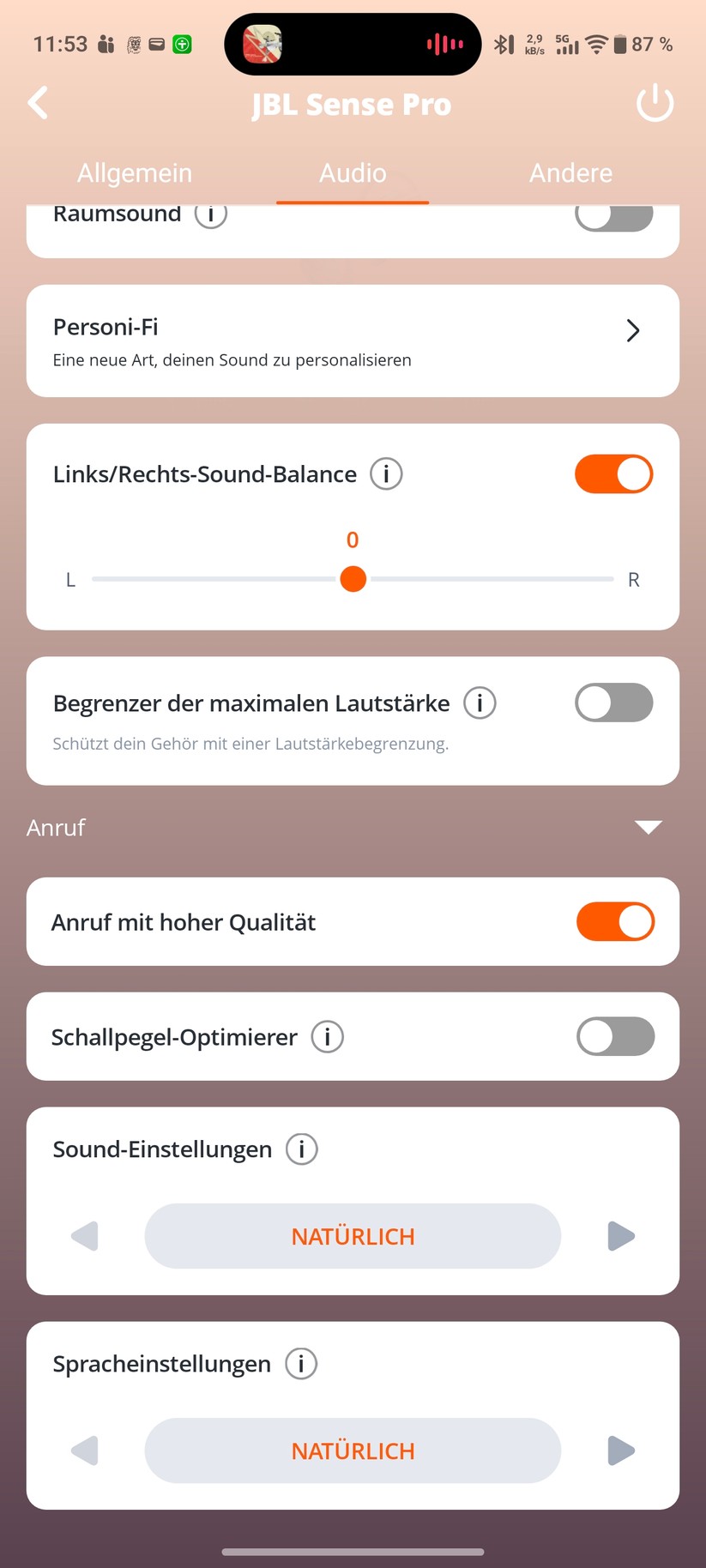Viewport: 706px width, 1568px height.
Task: Select next Sound-Einstellungen option
Action: pos(621,1236)
